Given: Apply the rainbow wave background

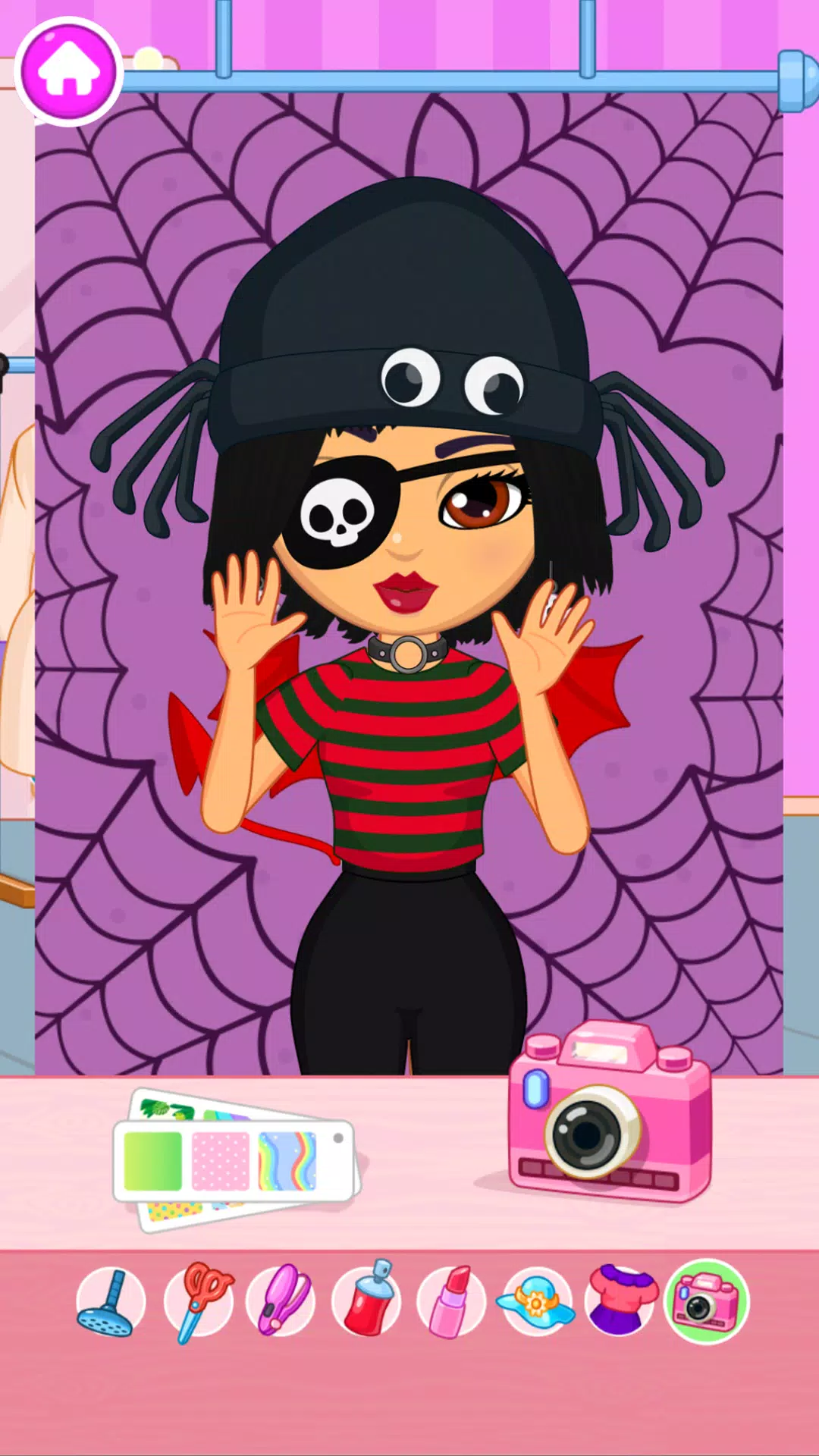Looking at the screenshot, I should [287, 1161].
